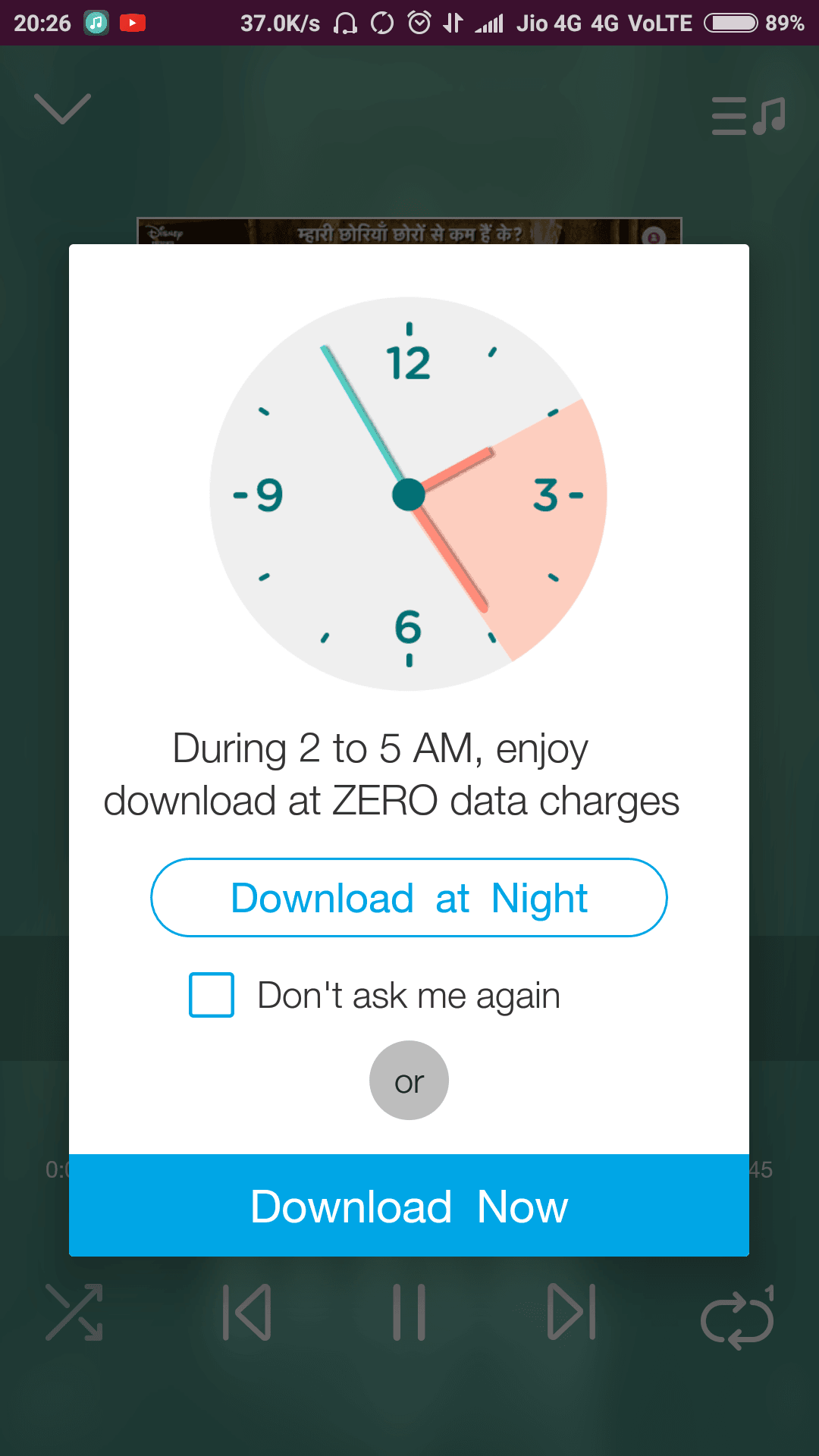Toggle shuffle playback
819x1456 pixels.
[x=74, y=1312]
